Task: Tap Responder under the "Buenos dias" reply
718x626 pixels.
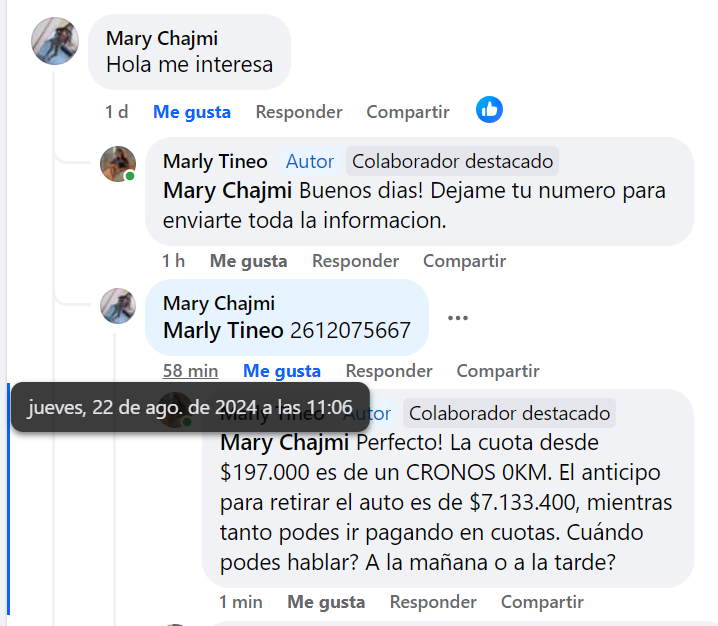Action: pos(355,261)
